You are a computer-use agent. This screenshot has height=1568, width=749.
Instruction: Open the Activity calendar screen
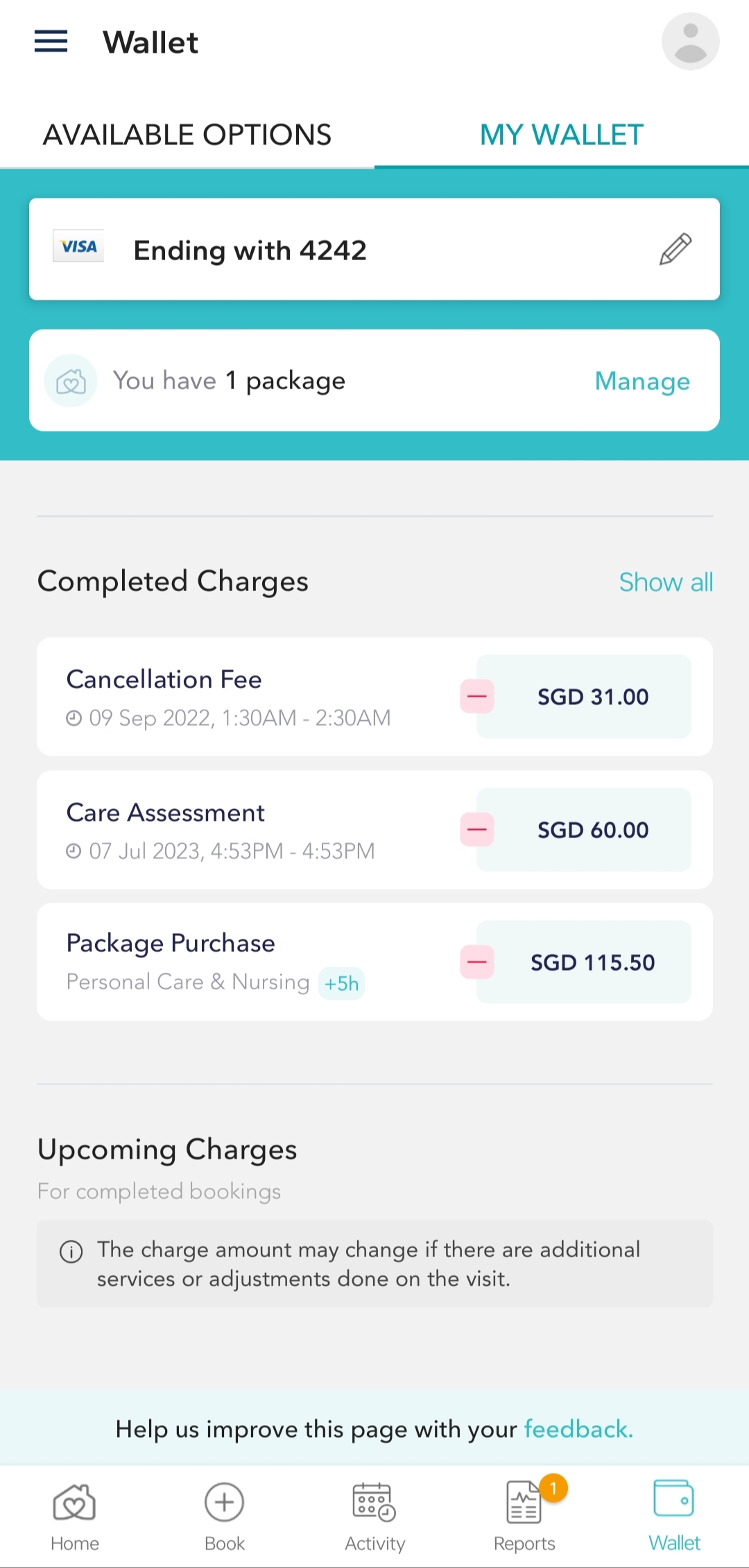(374, 1512)
